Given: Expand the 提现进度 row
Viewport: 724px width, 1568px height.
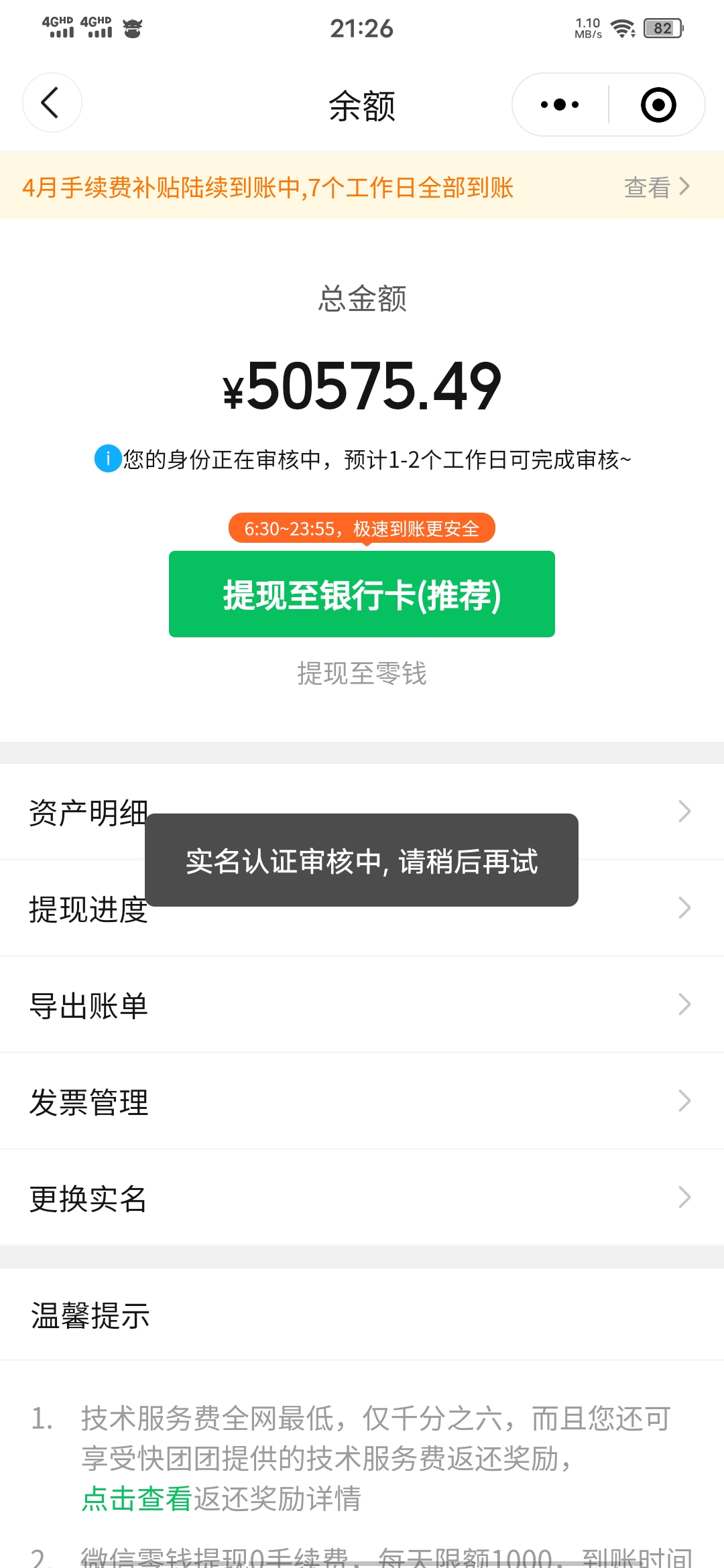Looking at the screenshot, I should (x=362, y=908).
